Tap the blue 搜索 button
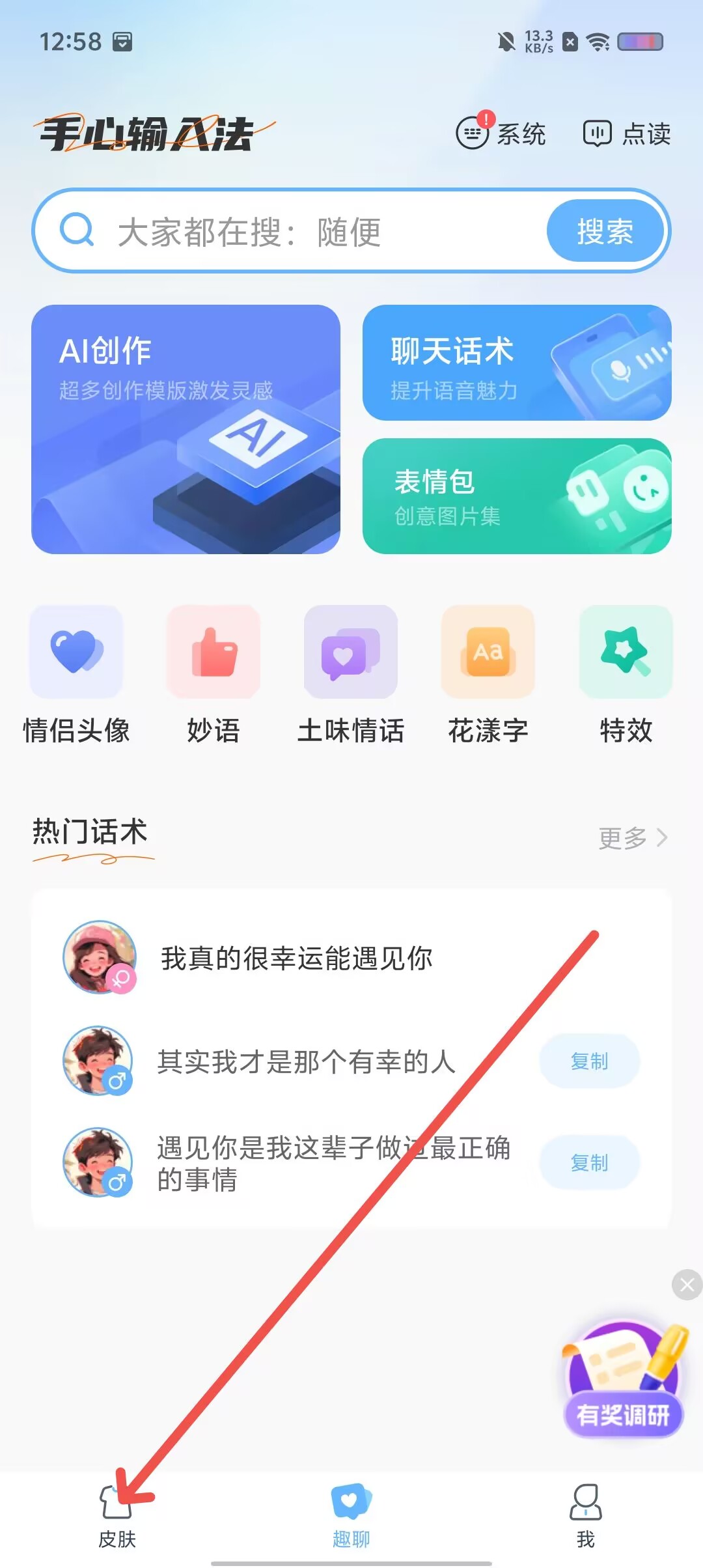This screenshot has width=703, height=1568. (x=605, y=232)
